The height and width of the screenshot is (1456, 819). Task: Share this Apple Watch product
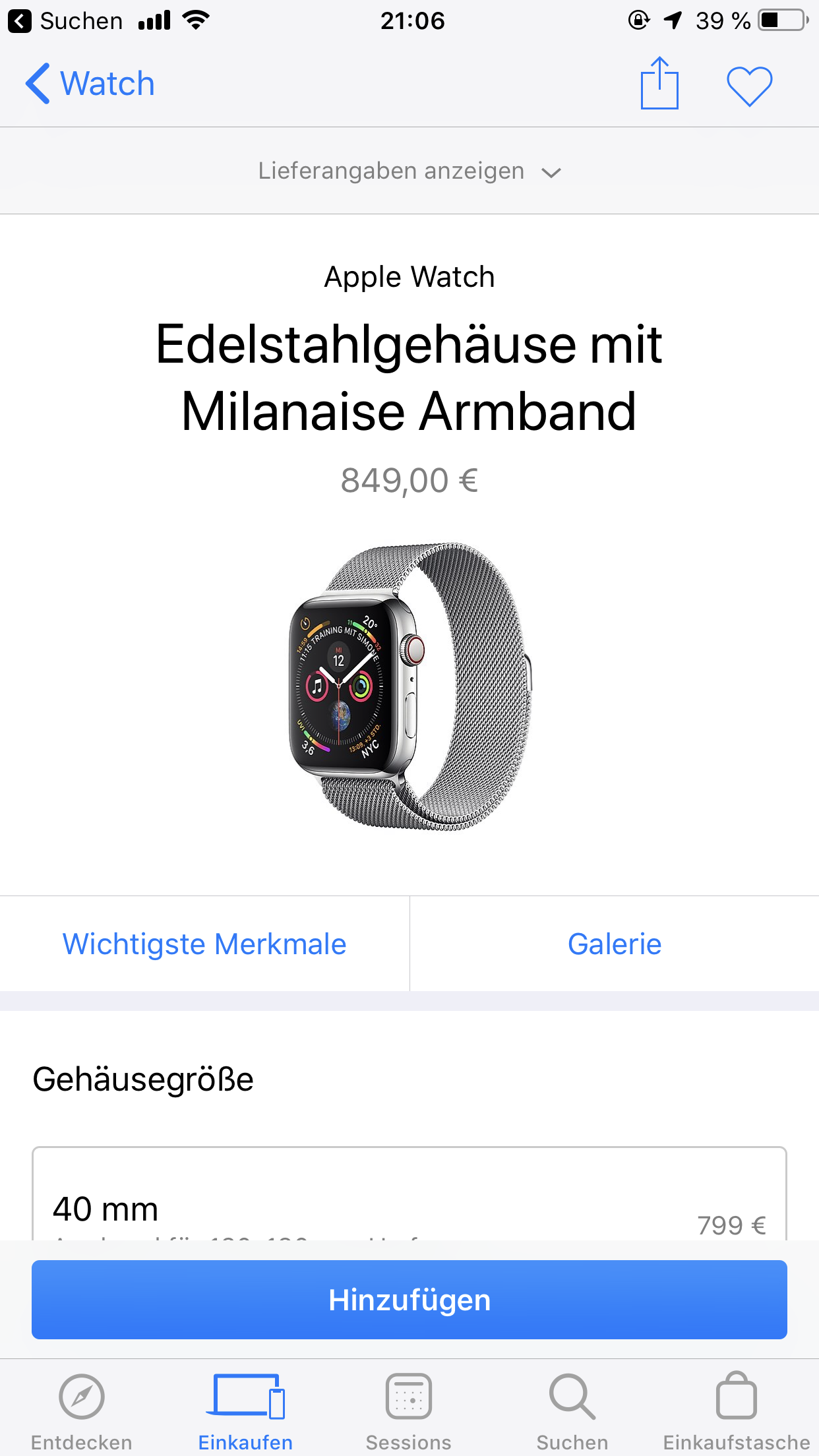pyautogui.click(x=659, y=84)
